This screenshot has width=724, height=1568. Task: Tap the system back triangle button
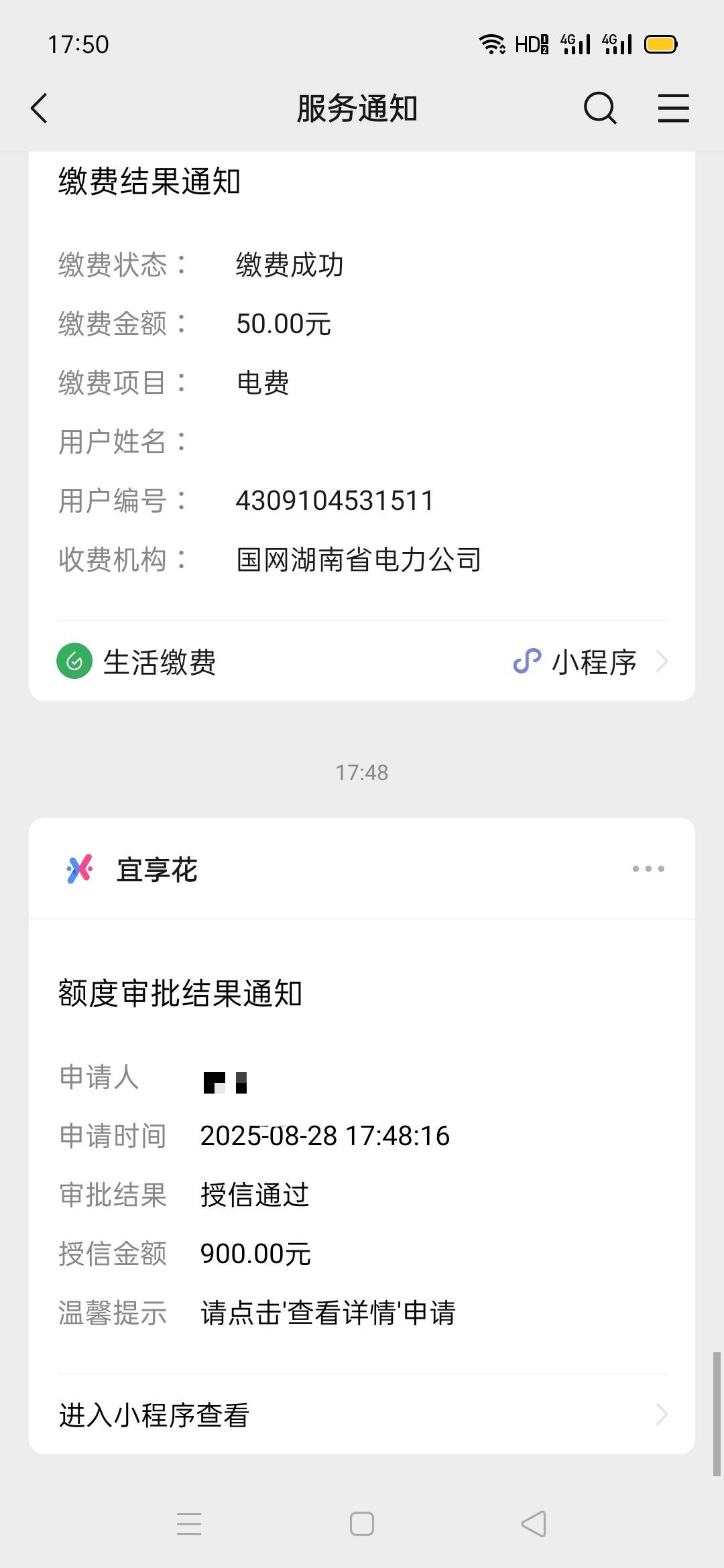point(534,1524)
